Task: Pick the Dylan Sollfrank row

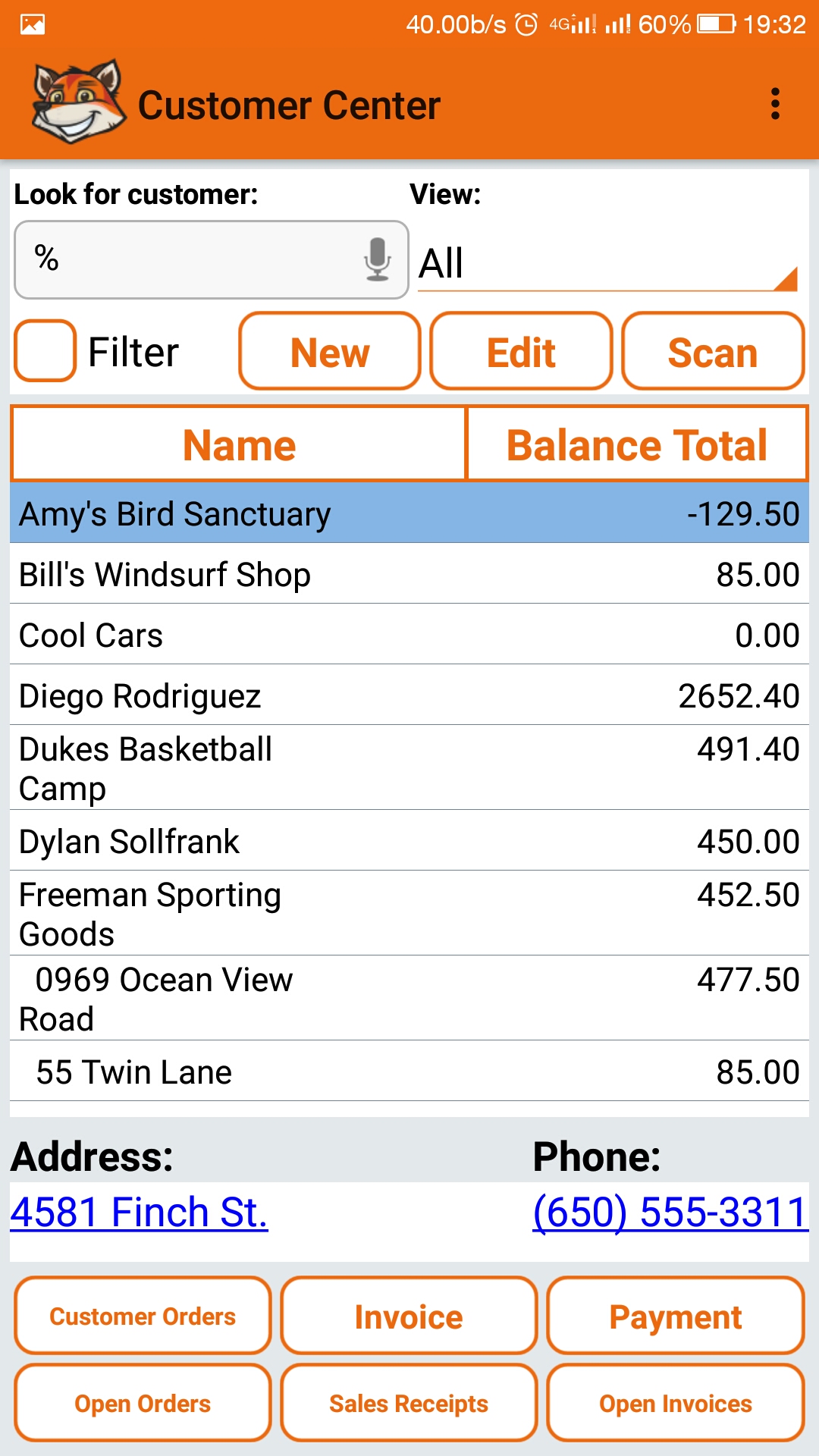Action: (409, 841)
